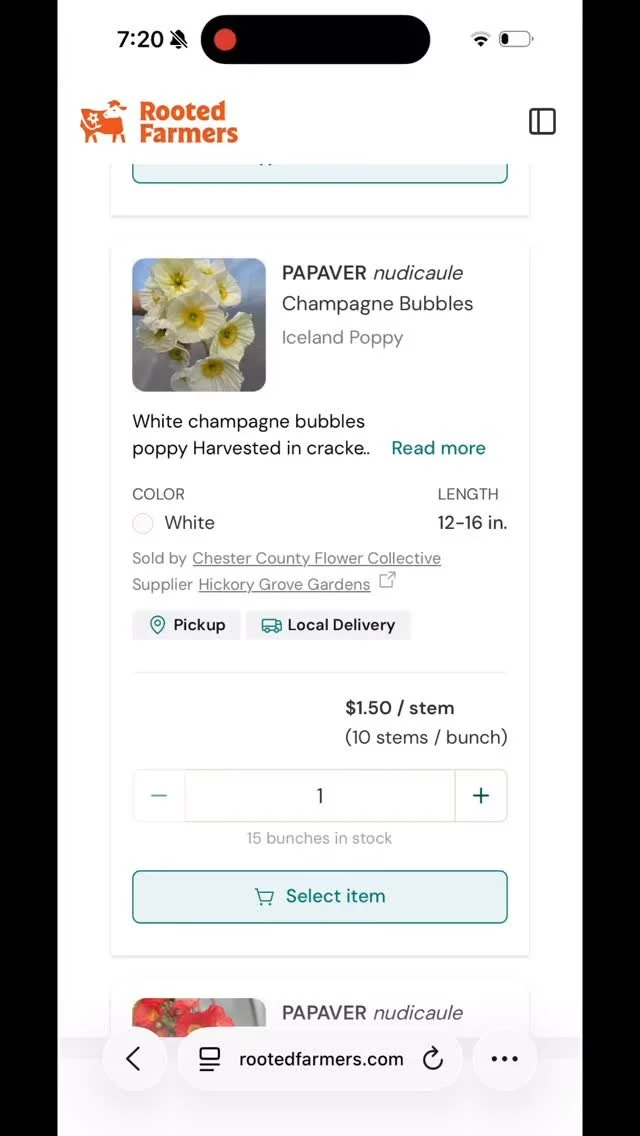This screenshot has width=640, height=1136.
Task: Open the page options icon in address bar
Action: coord(209,1058)
